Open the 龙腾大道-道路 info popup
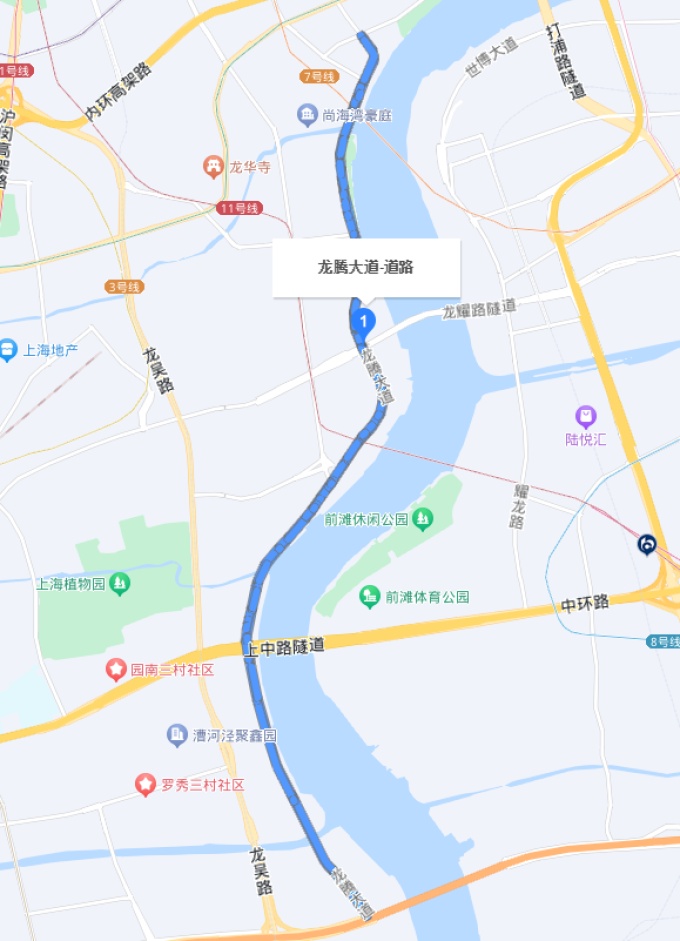This screenshot has height=941, width=680. (x=366, y=267)
